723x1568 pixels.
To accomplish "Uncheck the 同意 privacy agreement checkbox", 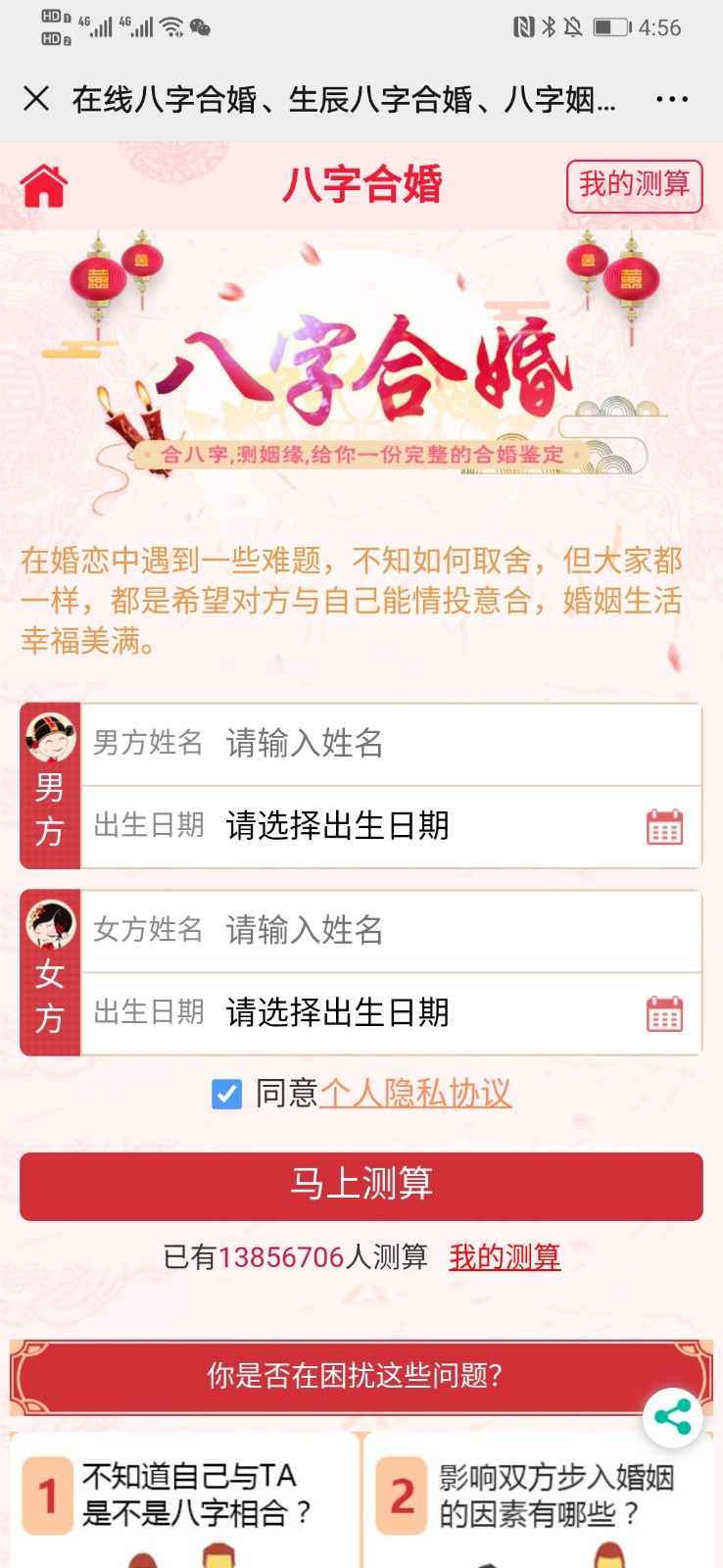I will click(227, 1094).
